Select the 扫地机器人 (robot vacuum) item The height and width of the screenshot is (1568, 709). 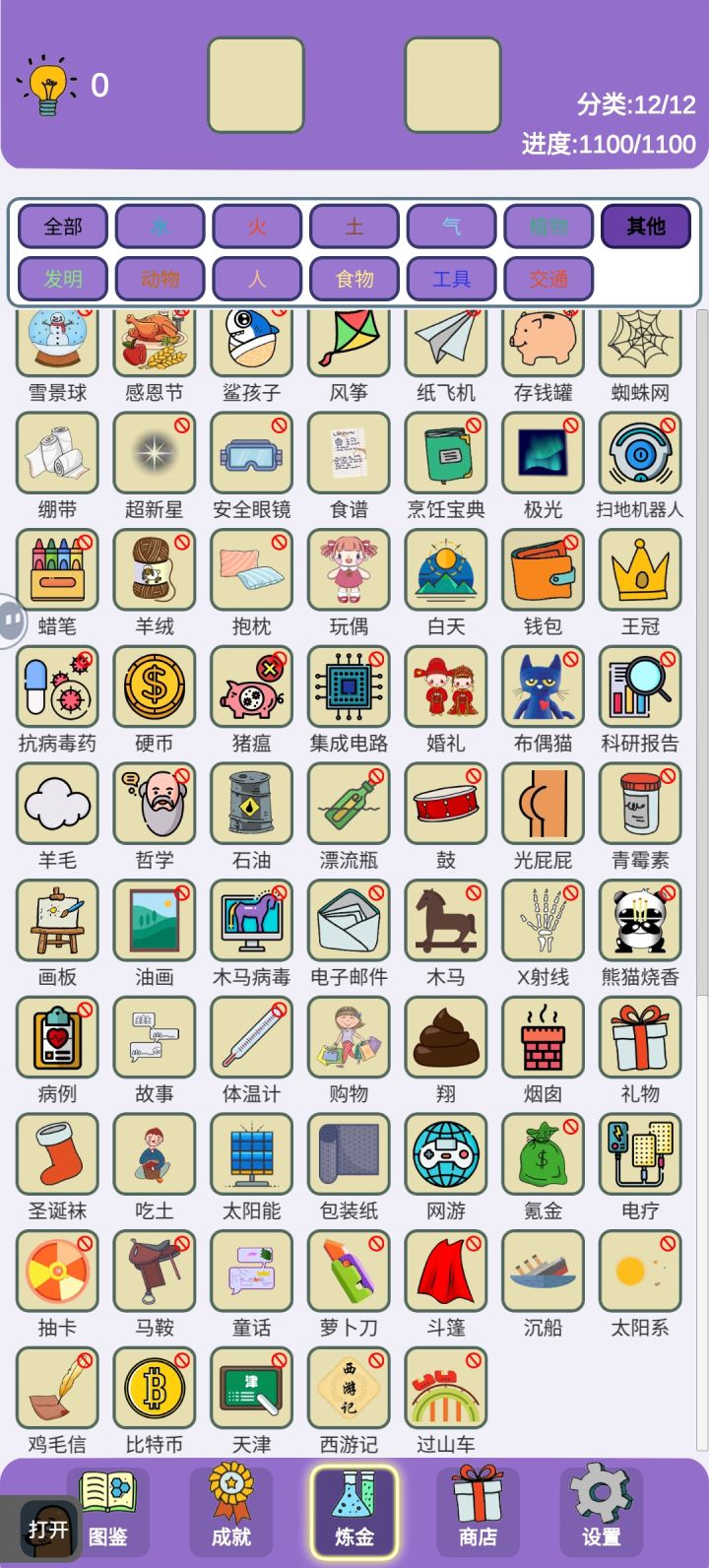tap(640, 454)
